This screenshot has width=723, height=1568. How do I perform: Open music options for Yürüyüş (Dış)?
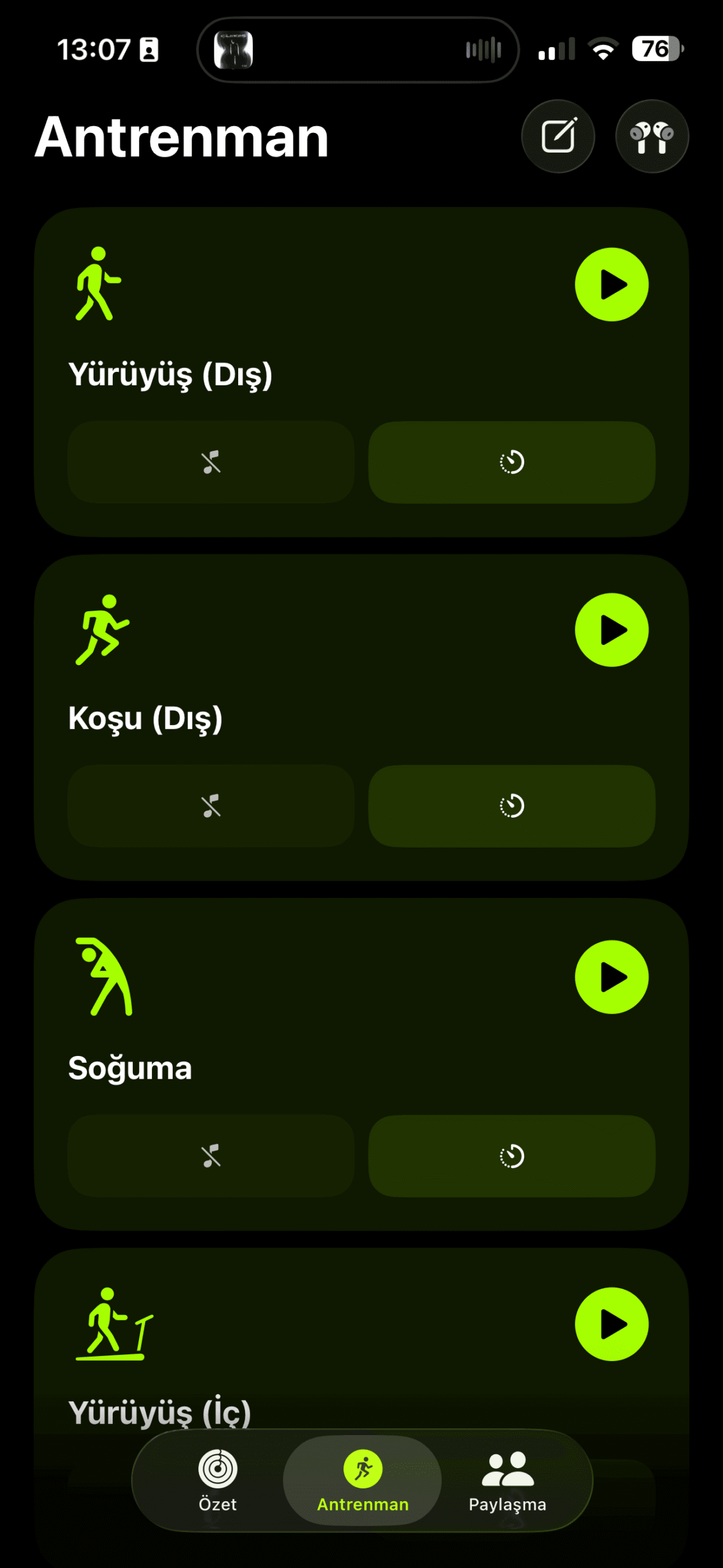pyautogui.click(x=211, y=462)
